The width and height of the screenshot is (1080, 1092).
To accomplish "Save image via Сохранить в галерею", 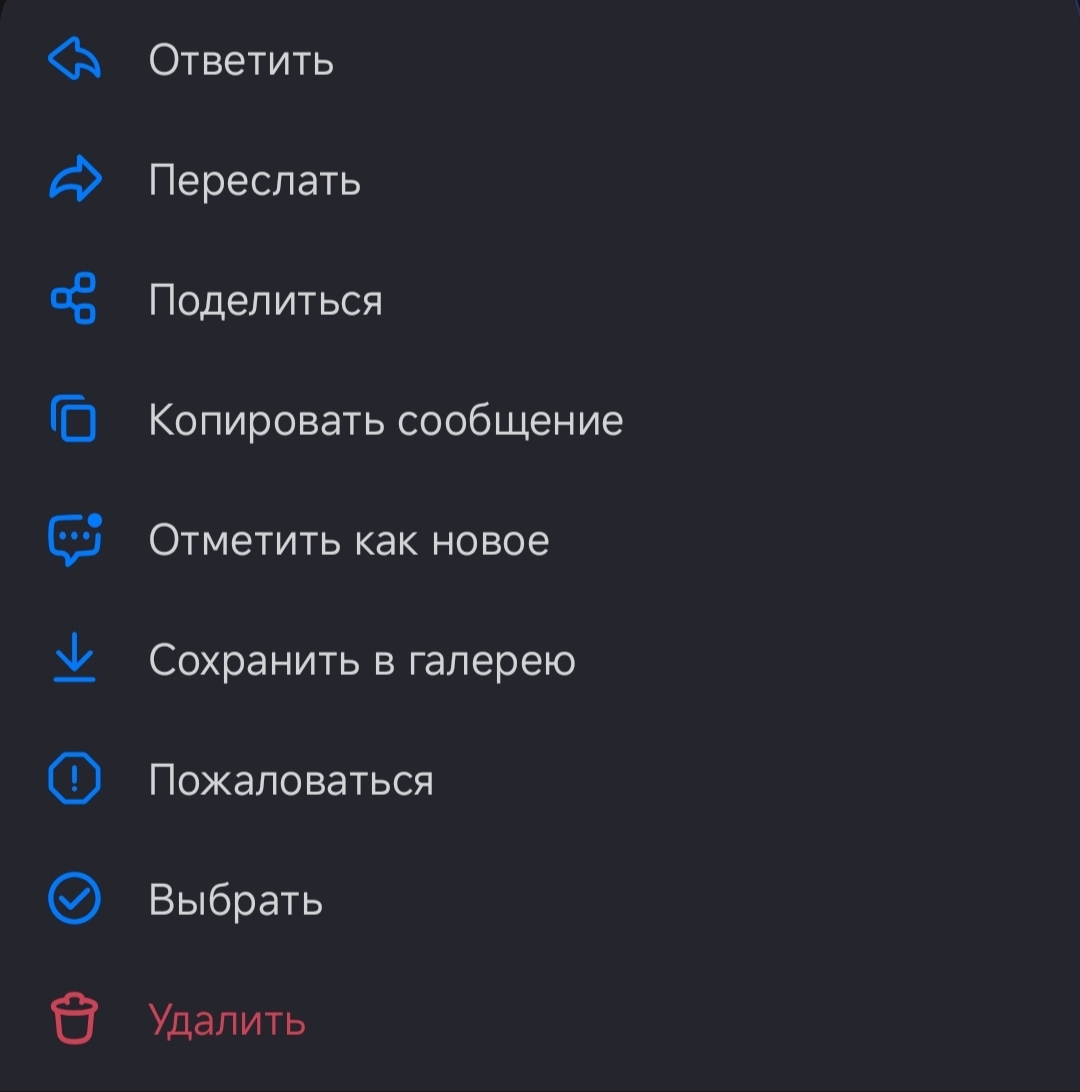I will point(361,661).
